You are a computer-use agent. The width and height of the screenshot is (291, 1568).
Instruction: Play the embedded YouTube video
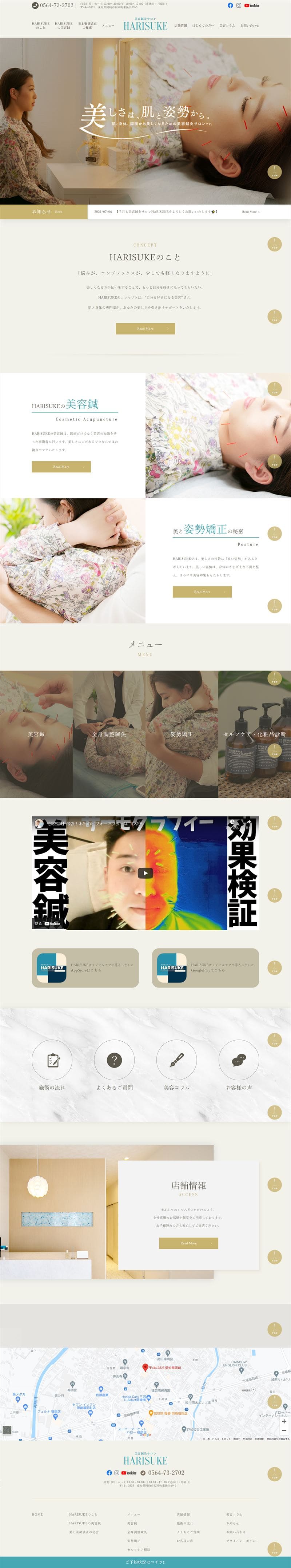[x=145, y=873]
